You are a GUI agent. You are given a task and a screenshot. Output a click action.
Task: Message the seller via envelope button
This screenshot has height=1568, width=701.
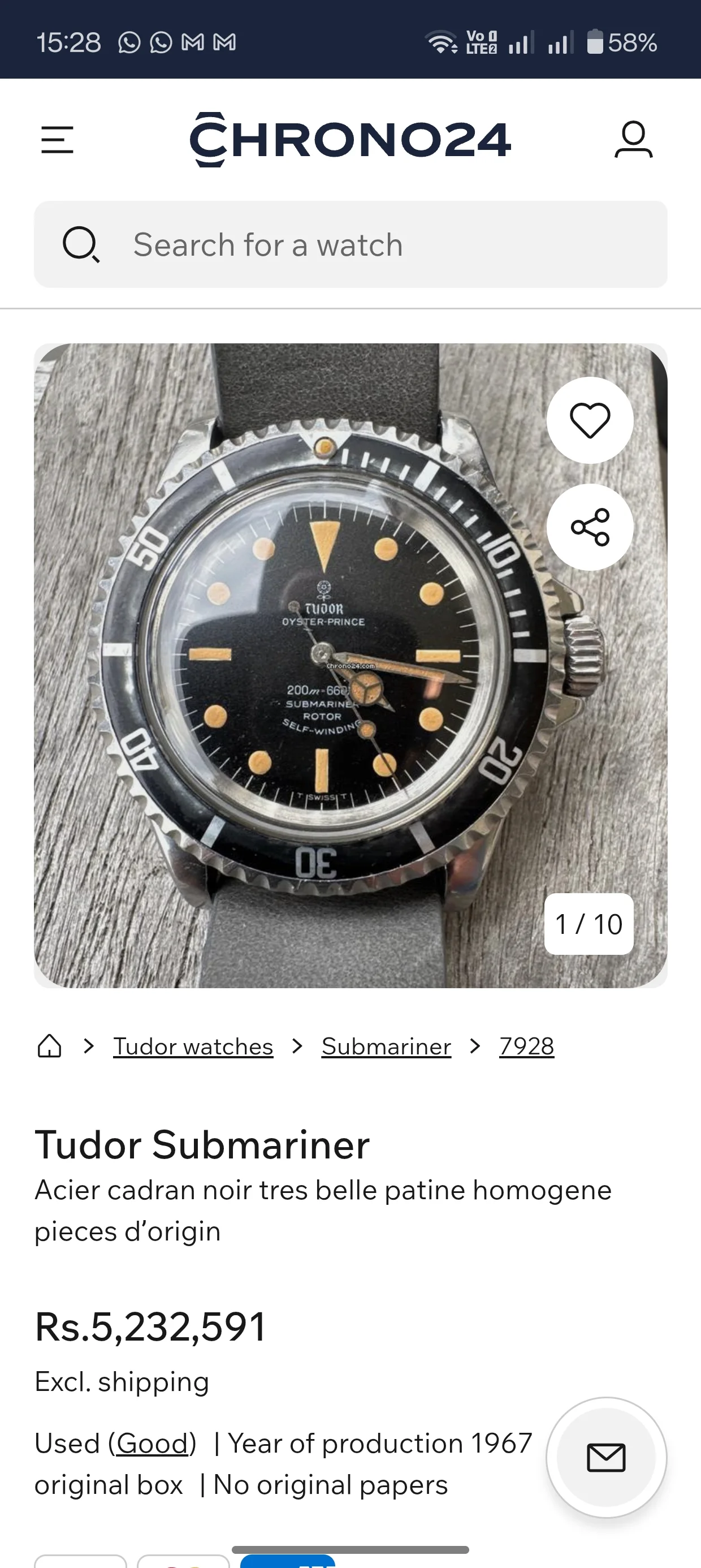[606, 1458]
